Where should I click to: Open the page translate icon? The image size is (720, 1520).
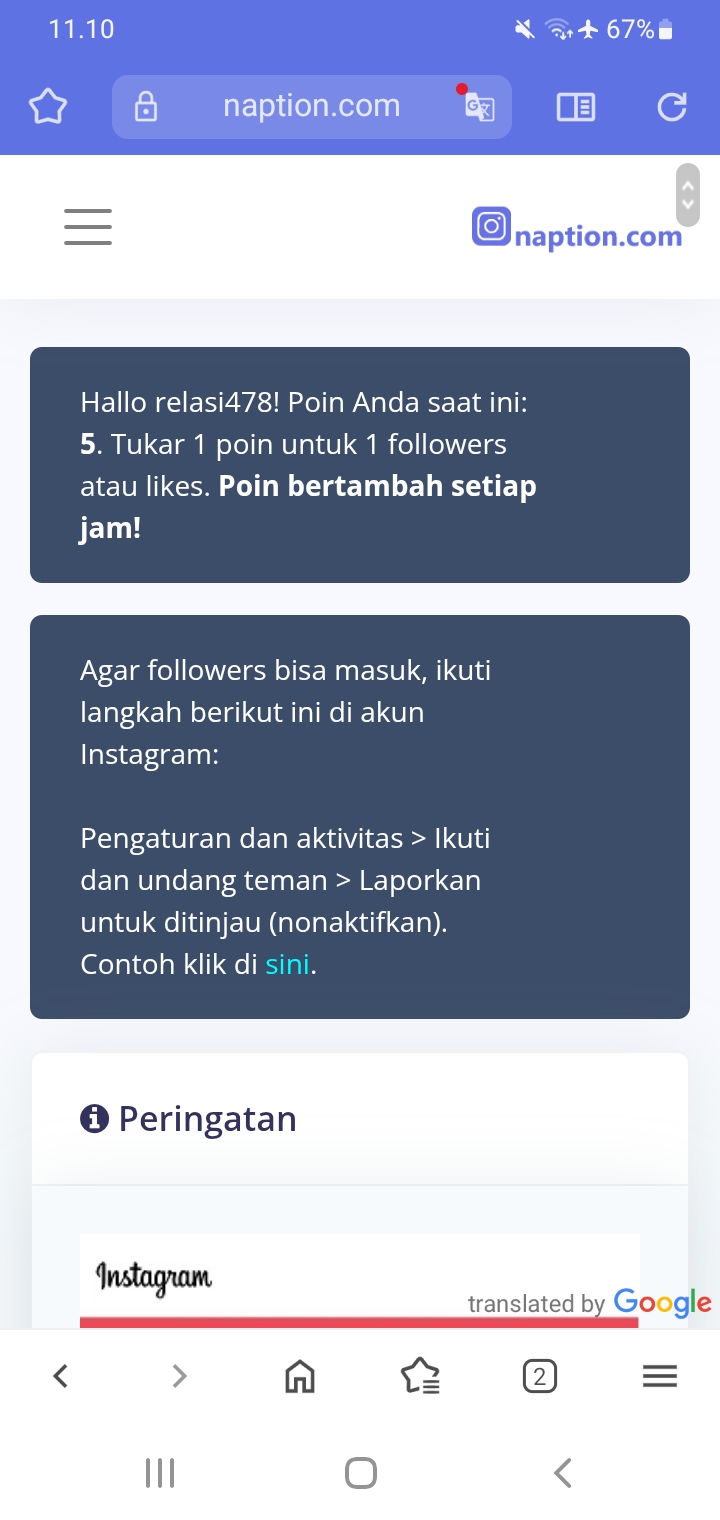(x=479, y=106)
